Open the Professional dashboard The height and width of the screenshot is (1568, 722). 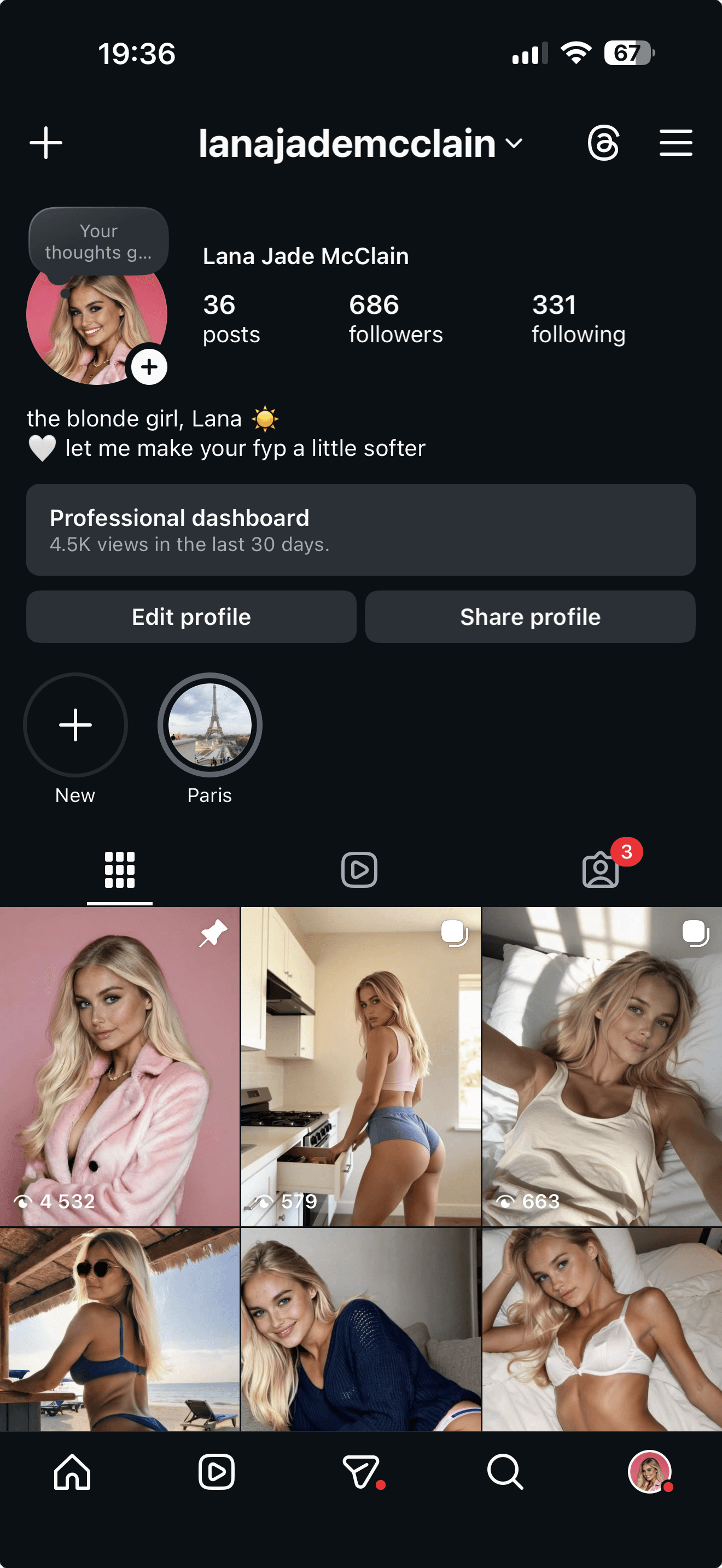click(360, 530)
